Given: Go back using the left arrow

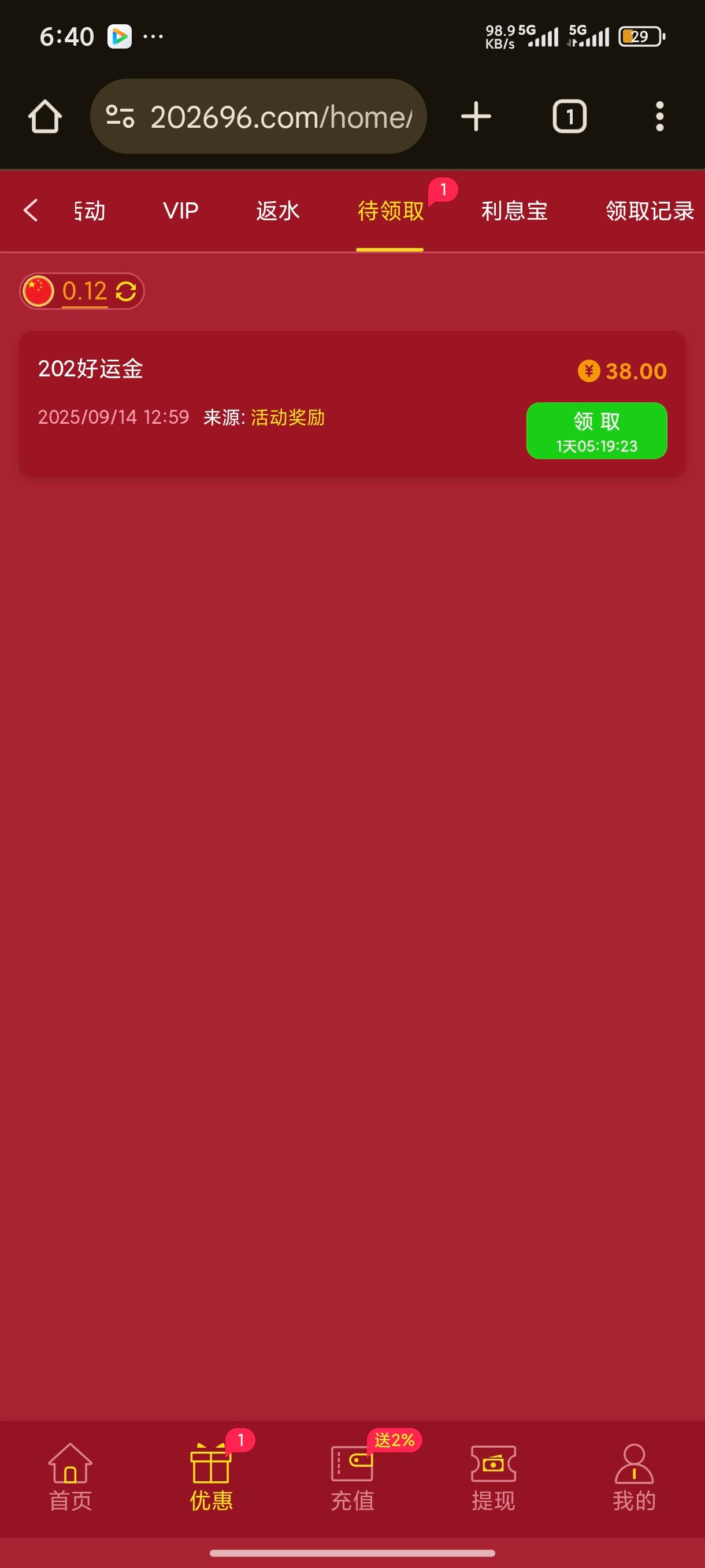Looking at the screenshot, I should pos(31,210).
